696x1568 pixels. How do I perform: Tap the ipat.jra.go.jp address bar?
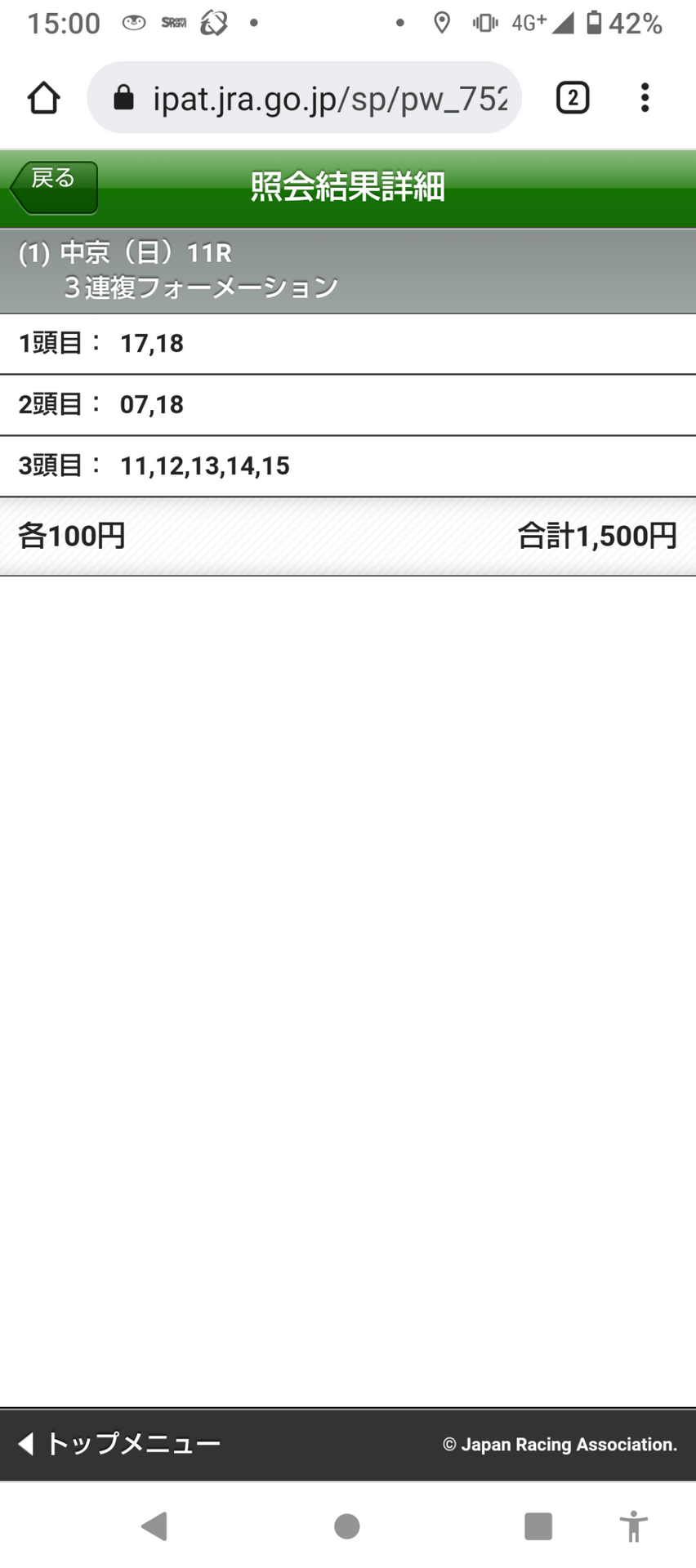point(304,98)
